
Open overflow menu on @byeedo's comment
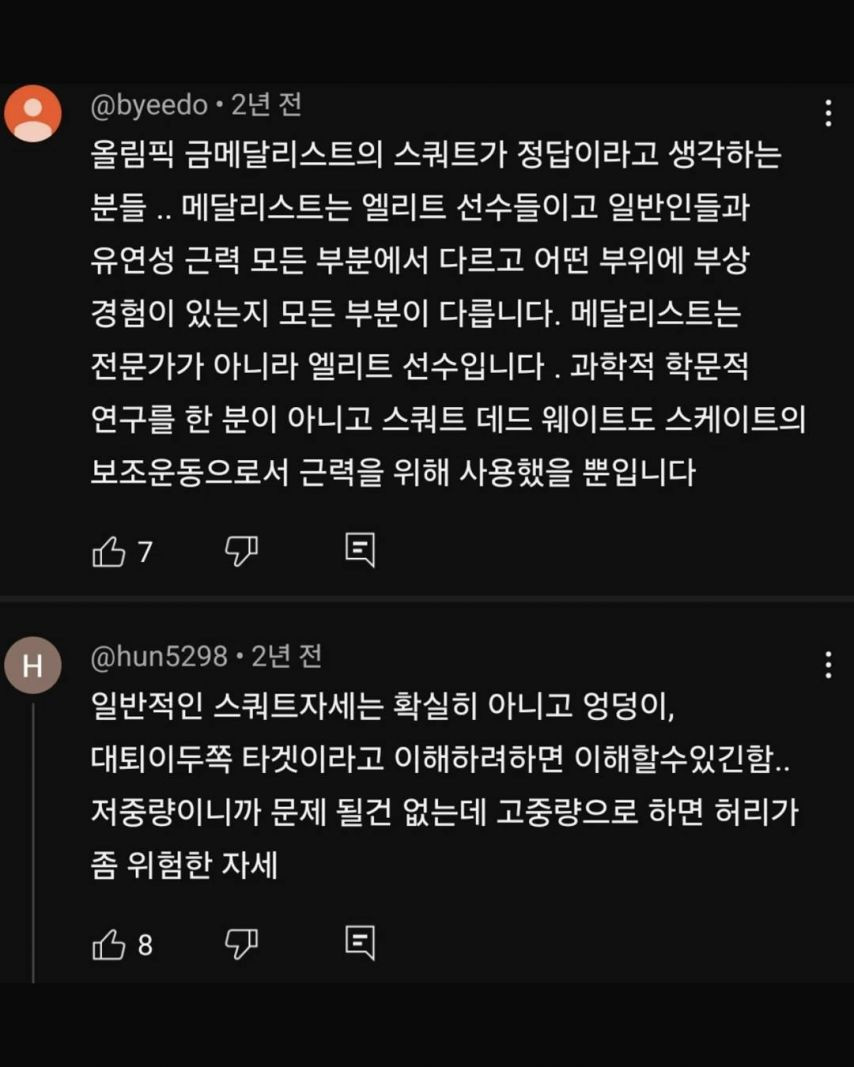[828, 113]
